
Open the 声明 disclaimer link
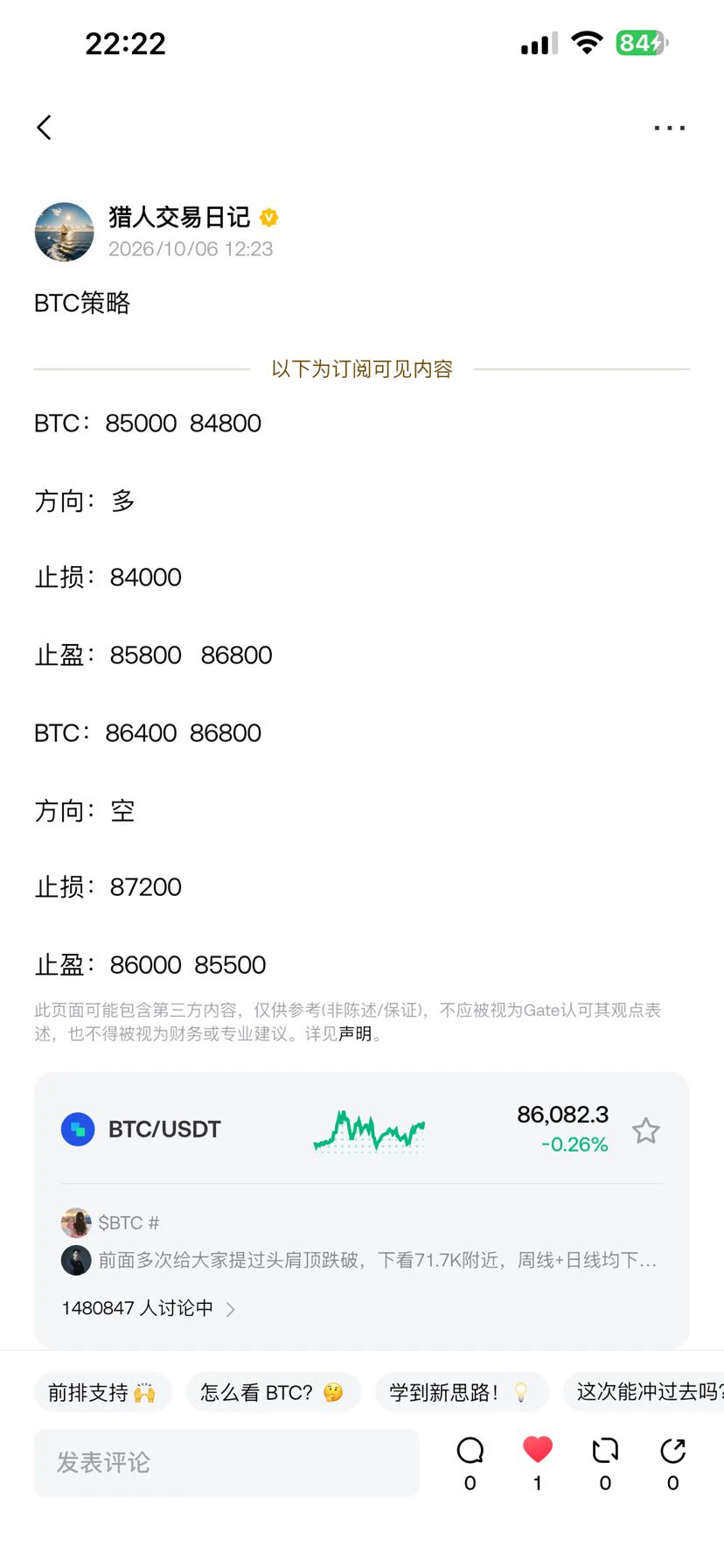tap(355, 1033)
